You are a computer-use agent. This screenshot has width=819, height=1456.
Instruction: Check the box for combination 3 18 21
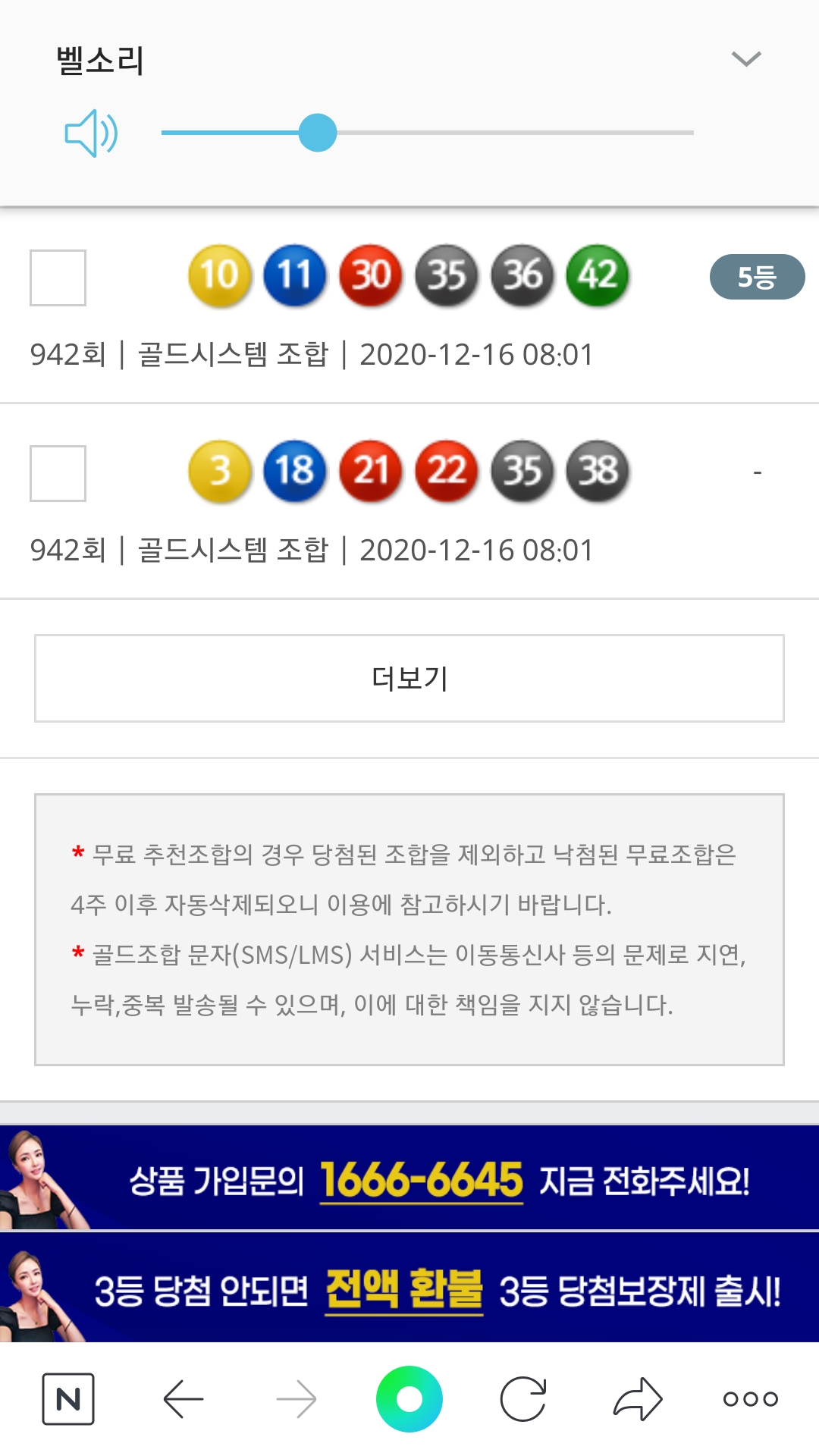pos(58,473)
